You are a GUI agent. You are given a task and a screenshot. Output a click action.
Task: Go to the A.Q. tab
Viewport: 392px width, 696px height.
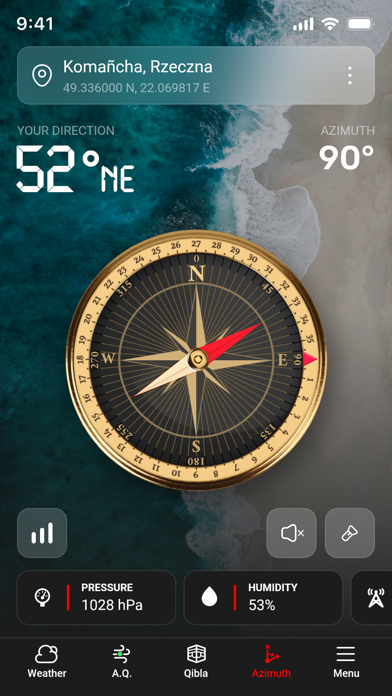click(121, 661)
